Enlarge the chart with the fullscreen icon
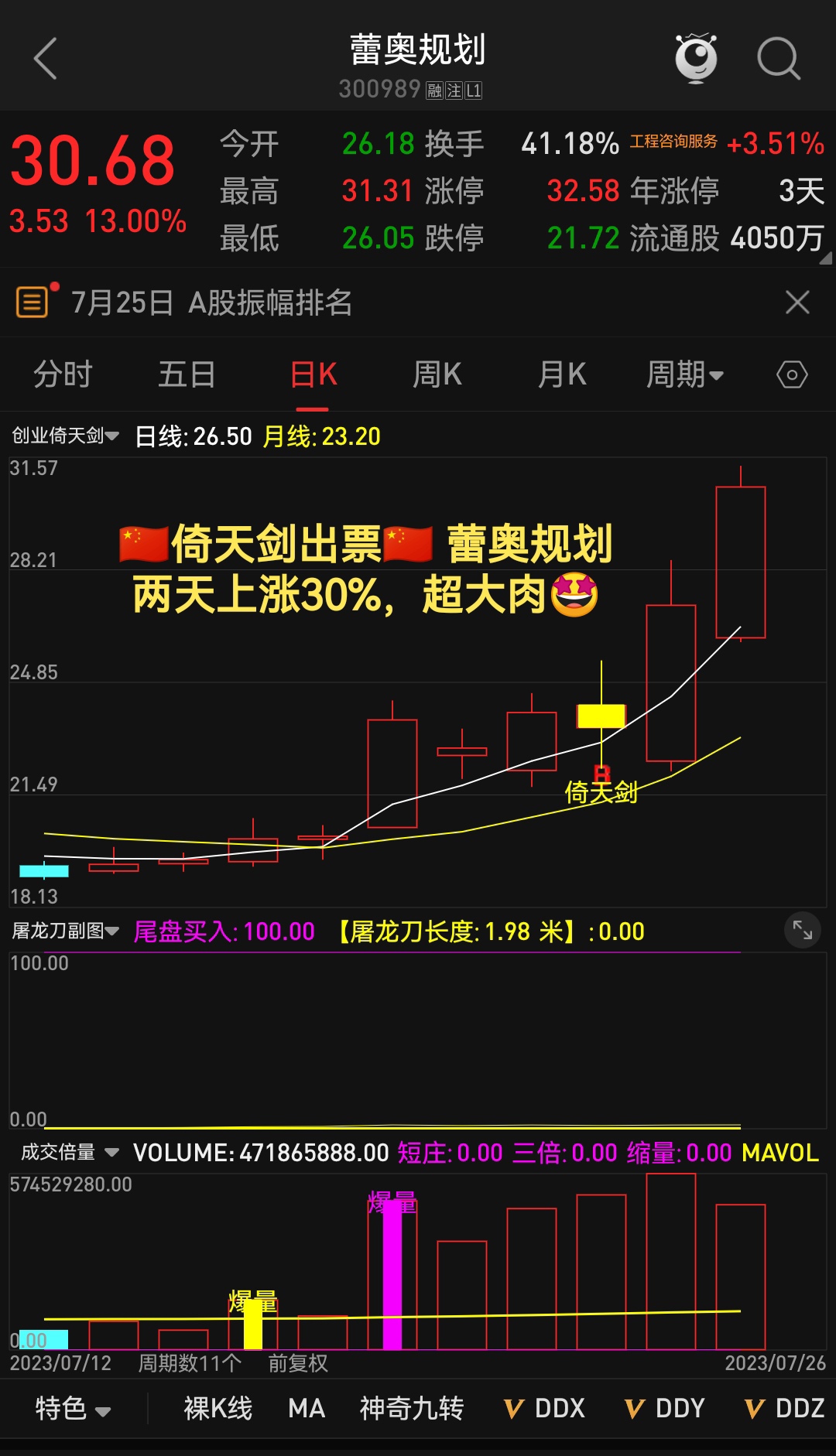Screen dimensions: 836x1456 (803, 931)
